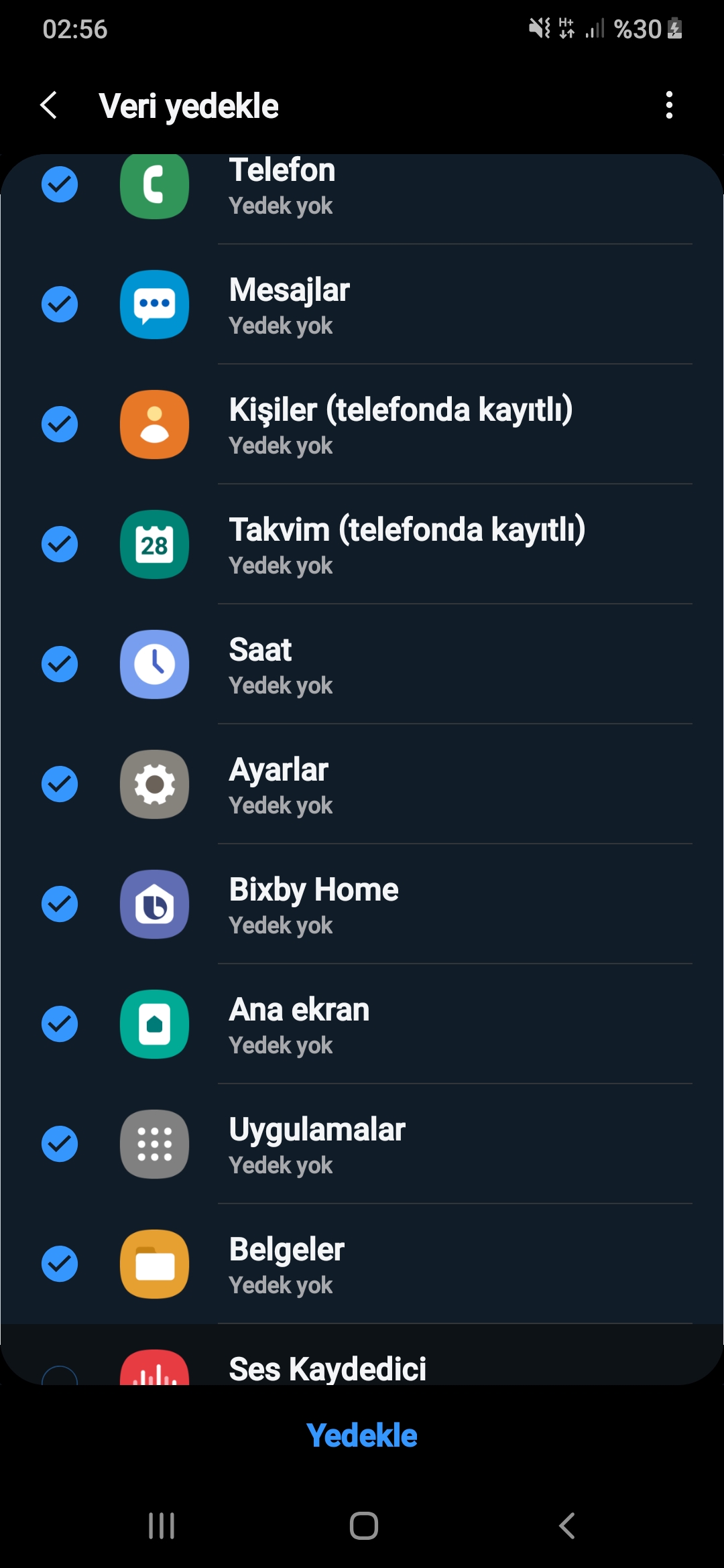724x1568 pixels.
Task: Uncheck the Mesajlar checkbox
Action: [x=60, y=304]
